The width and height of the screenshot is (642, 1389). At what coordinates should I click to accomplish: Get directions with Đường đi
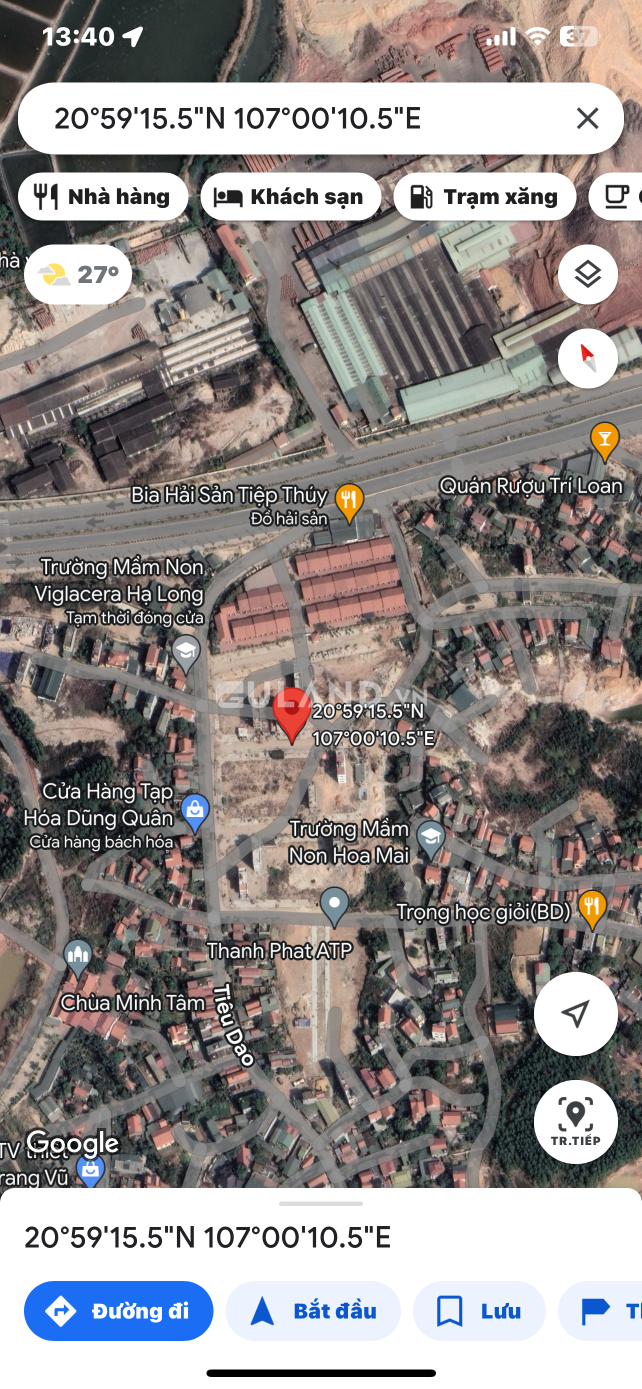click(x=119, y=1311)
